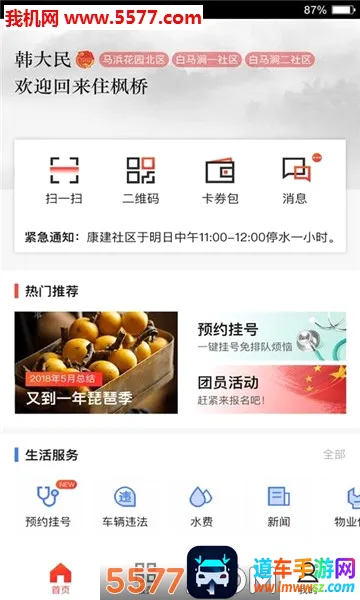Open the 又到一年琵琶季 article card
The width and height of the screenshot is (360, 600).
[x=96, y=362]
